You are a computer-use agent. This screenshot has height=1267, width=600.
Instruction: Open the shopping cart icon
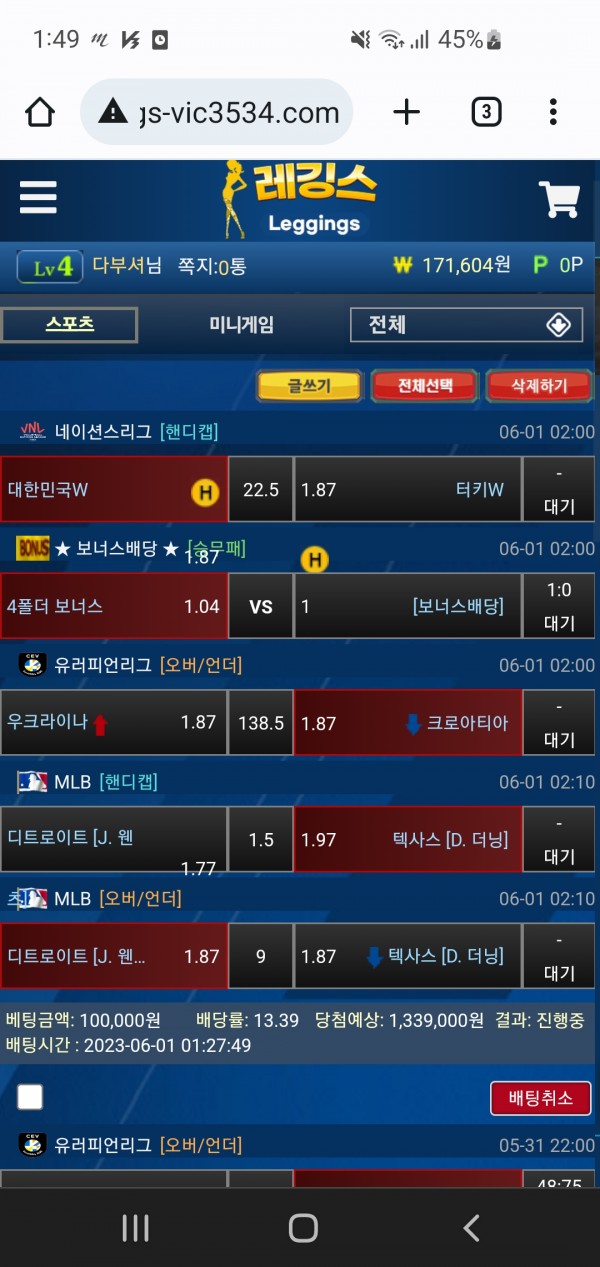point(559,199)
